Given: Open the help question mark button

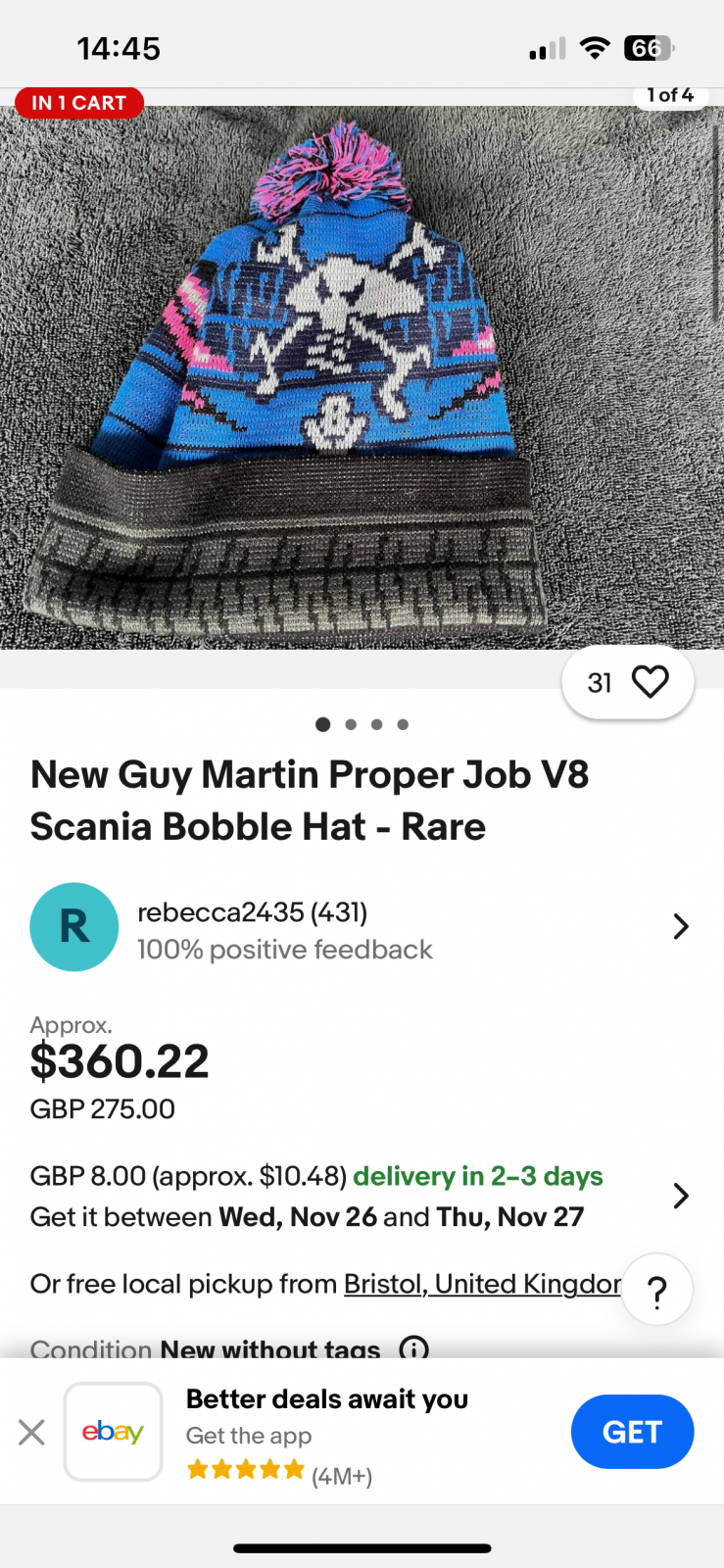Looking at the screenshot, I should click(x=657, y=1290).
